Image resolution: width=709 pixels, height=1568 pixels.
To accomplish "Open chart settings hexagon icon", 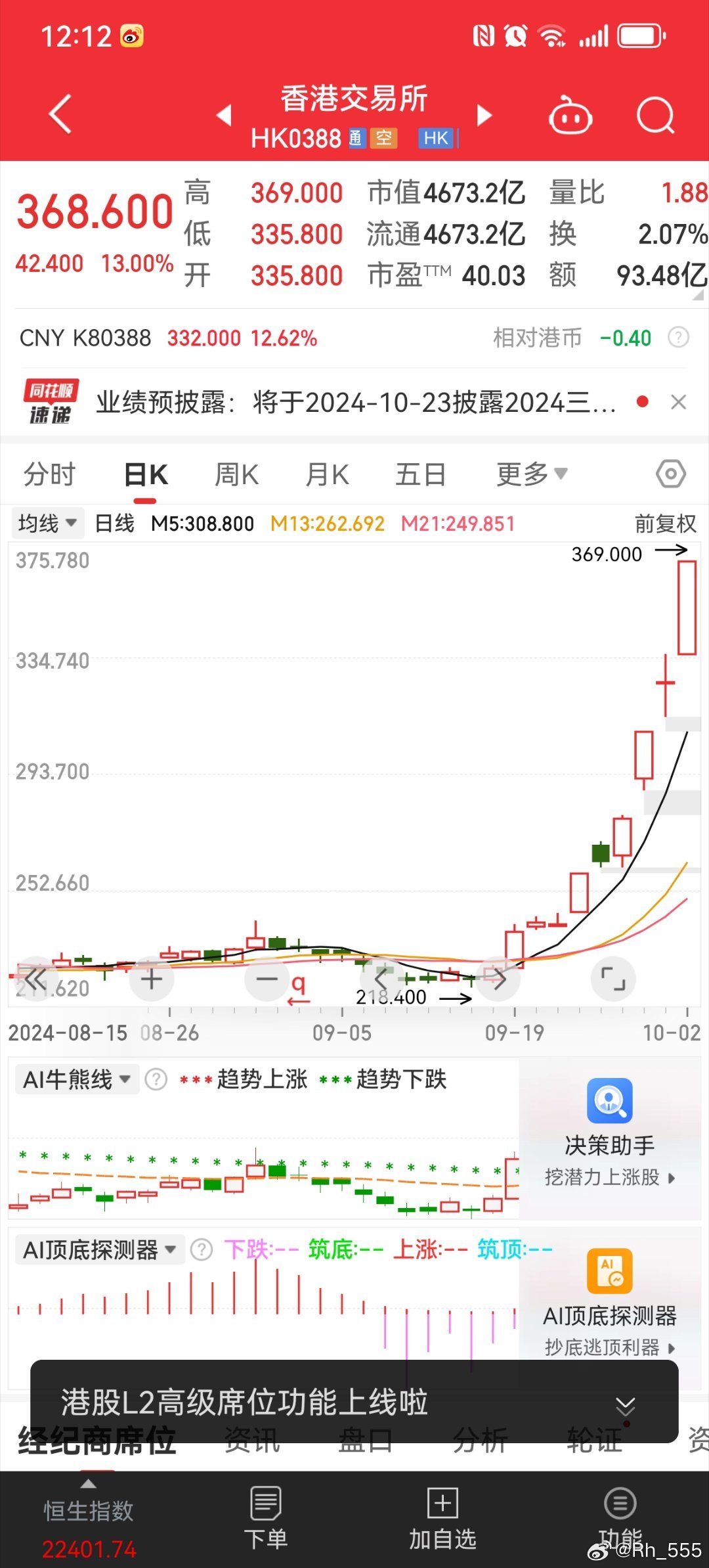I will coord(671,474).
